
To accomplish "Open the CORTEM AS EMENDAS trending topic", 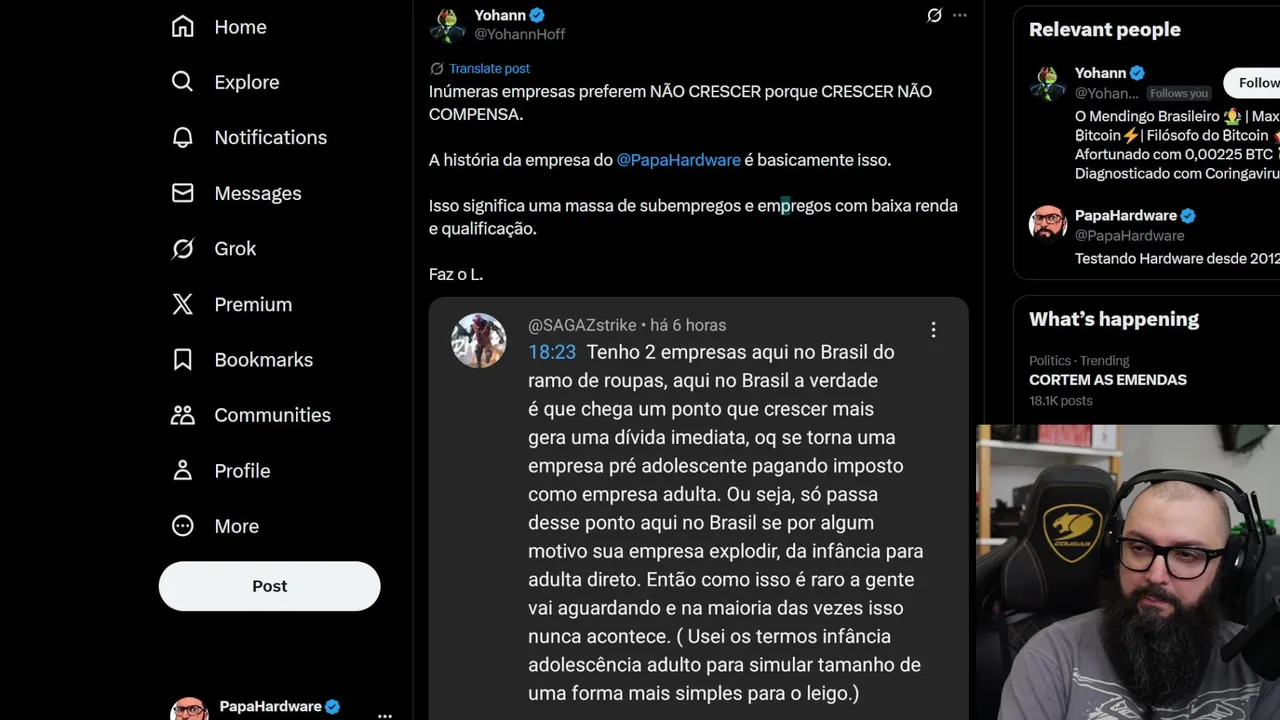I will (1107, 380).
